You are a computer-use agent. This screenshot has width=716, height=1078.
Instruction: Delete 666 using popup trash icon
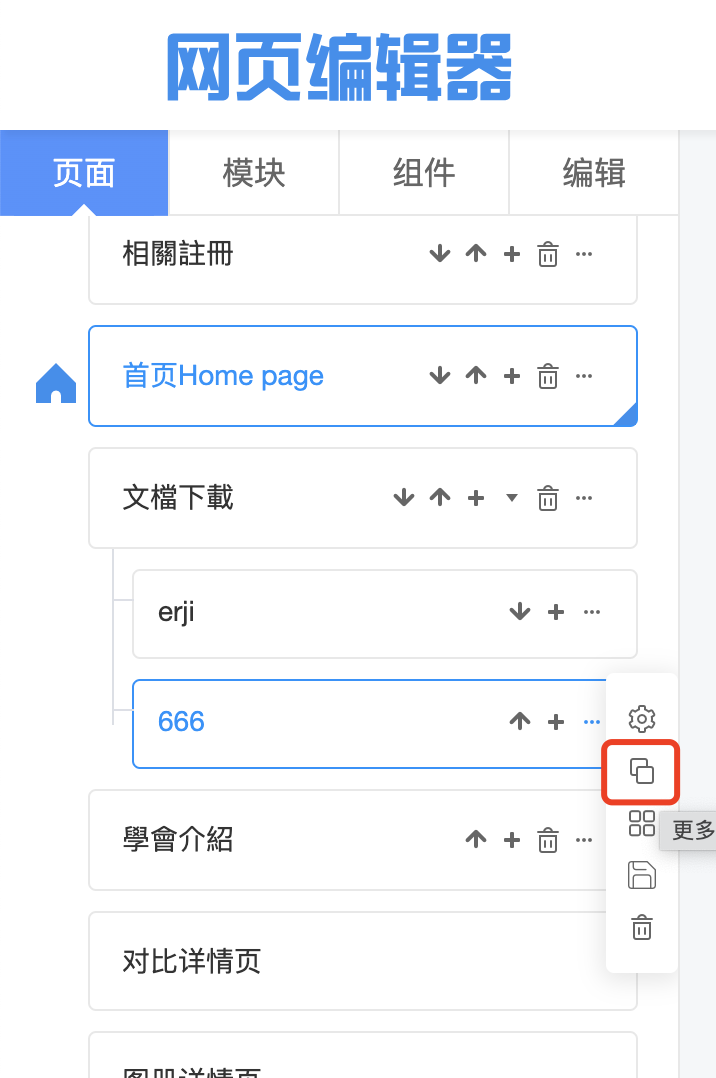pyautogui.click(x=642, y=928)
